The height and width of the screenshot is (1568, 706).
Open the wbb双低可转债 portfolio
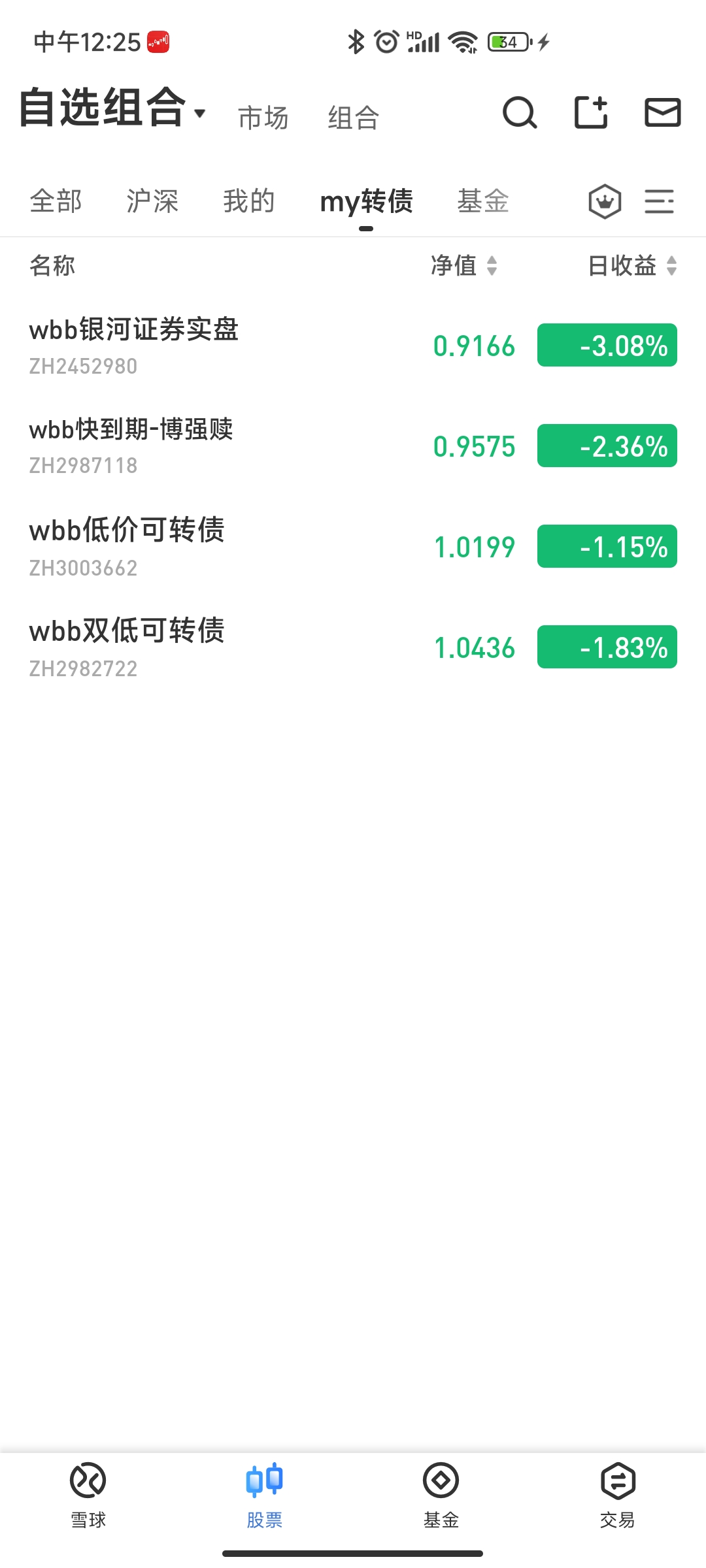point(127,647)
